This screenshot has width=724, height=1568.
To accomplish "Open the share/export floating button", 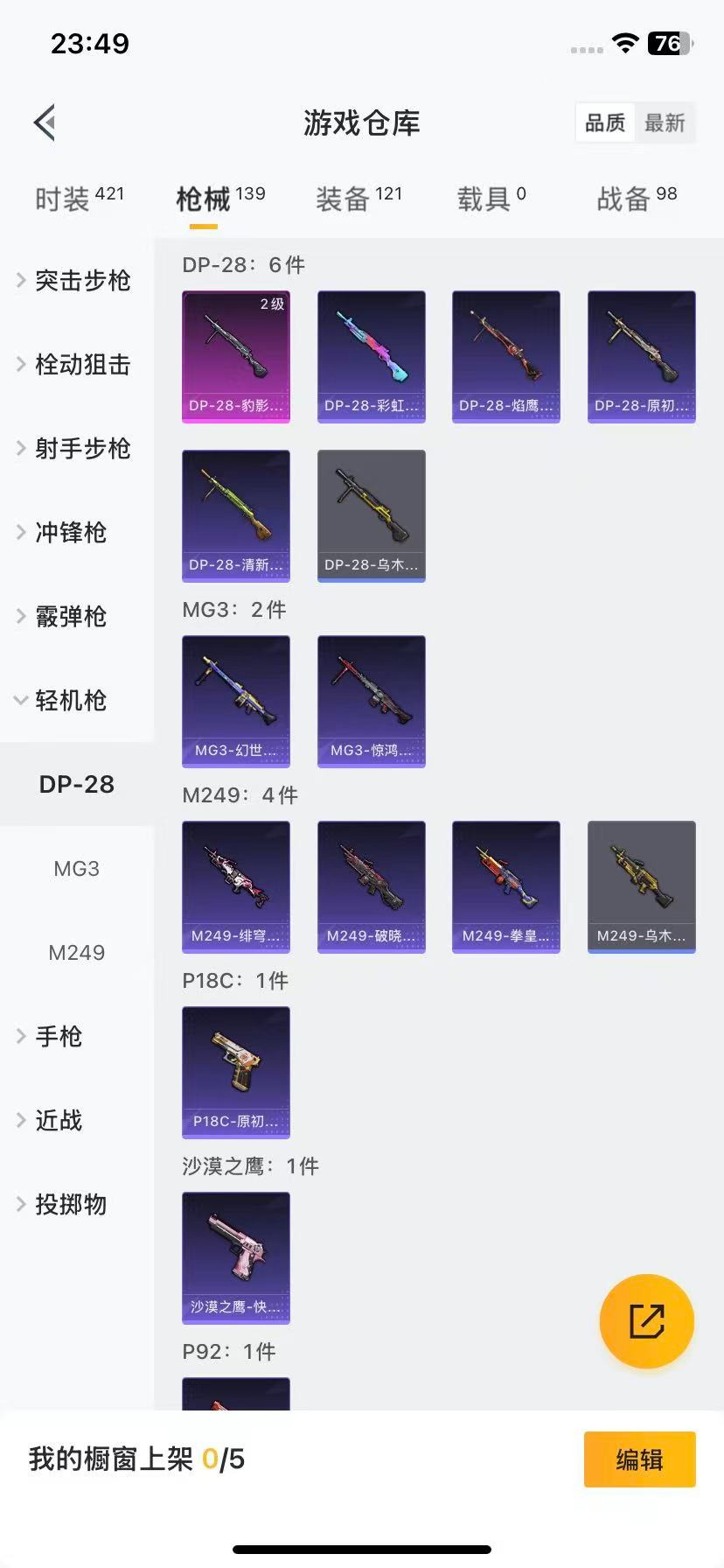I will 646,1321.
